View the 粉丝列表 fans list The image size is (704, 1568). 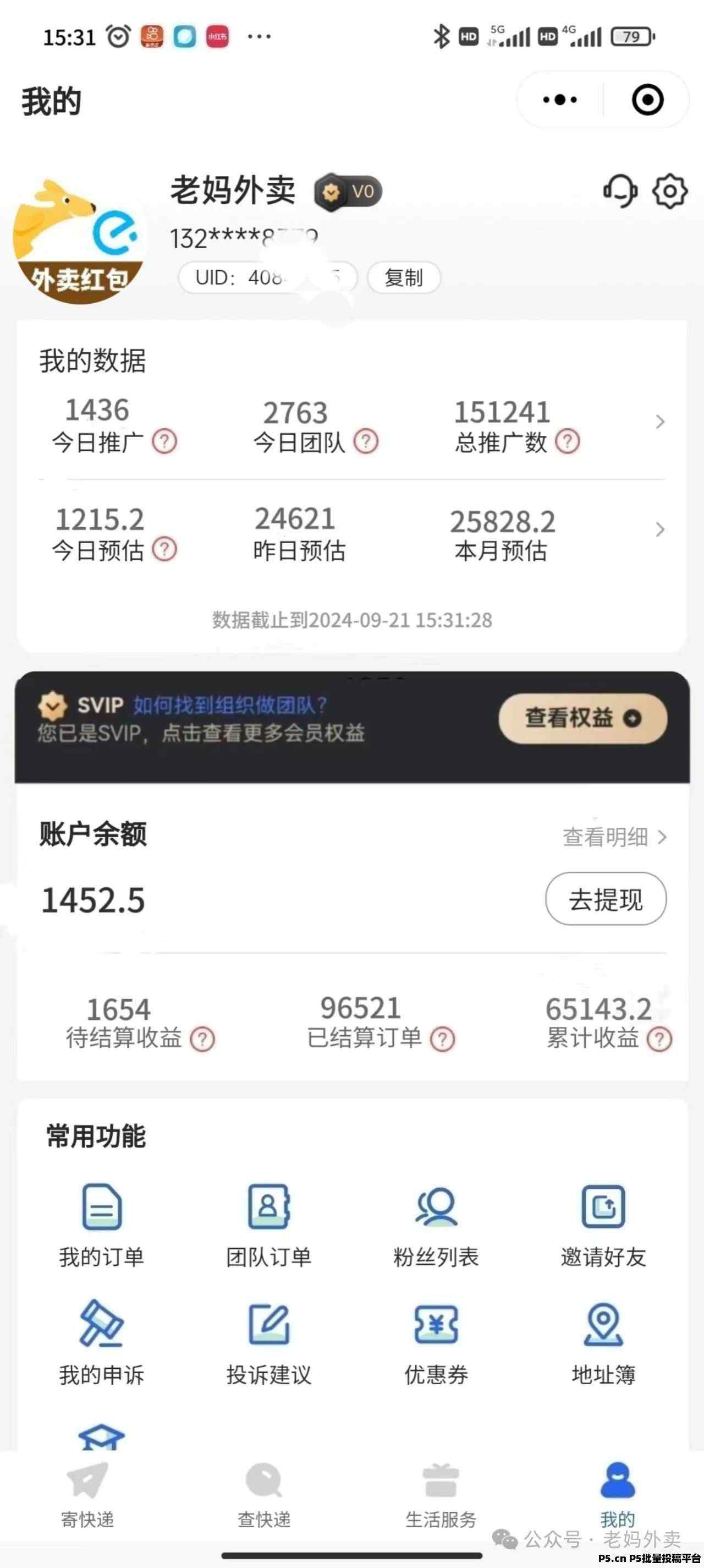point(436,1223)
